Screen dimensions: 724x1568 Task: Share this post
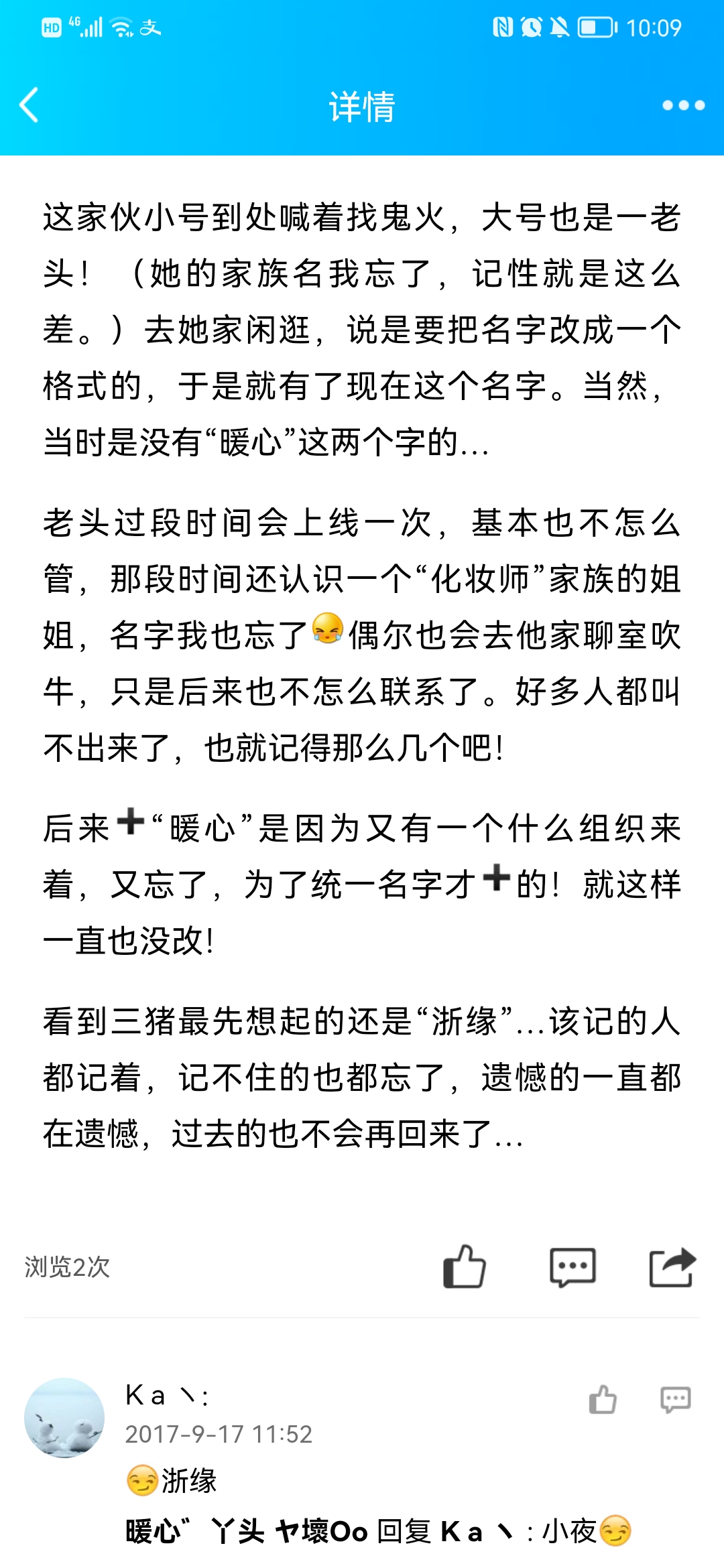[x=672, y=1266]
